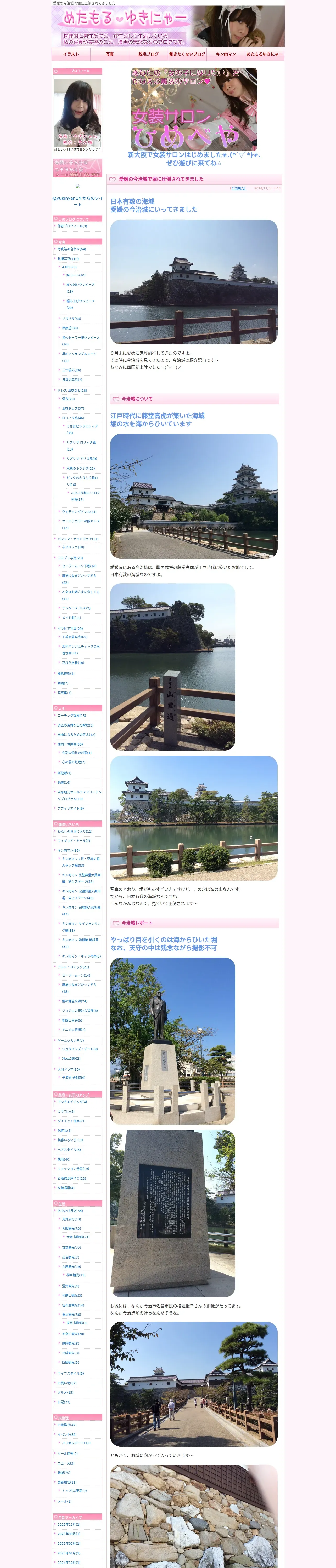The image size is (336, 1568).
Task: Open the サンタコスプレ(72) category
Action: coord(76,608)
